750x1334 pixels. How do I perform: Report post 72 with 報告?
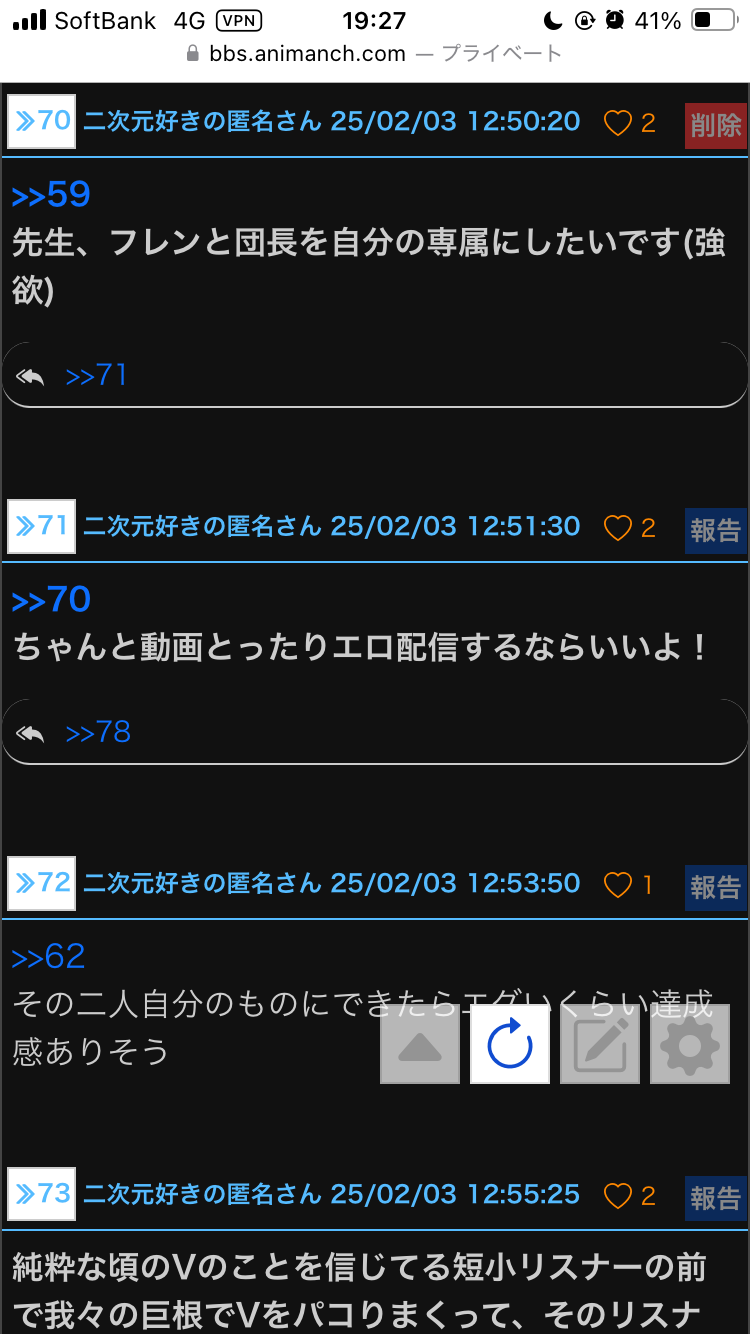(716, 887)
